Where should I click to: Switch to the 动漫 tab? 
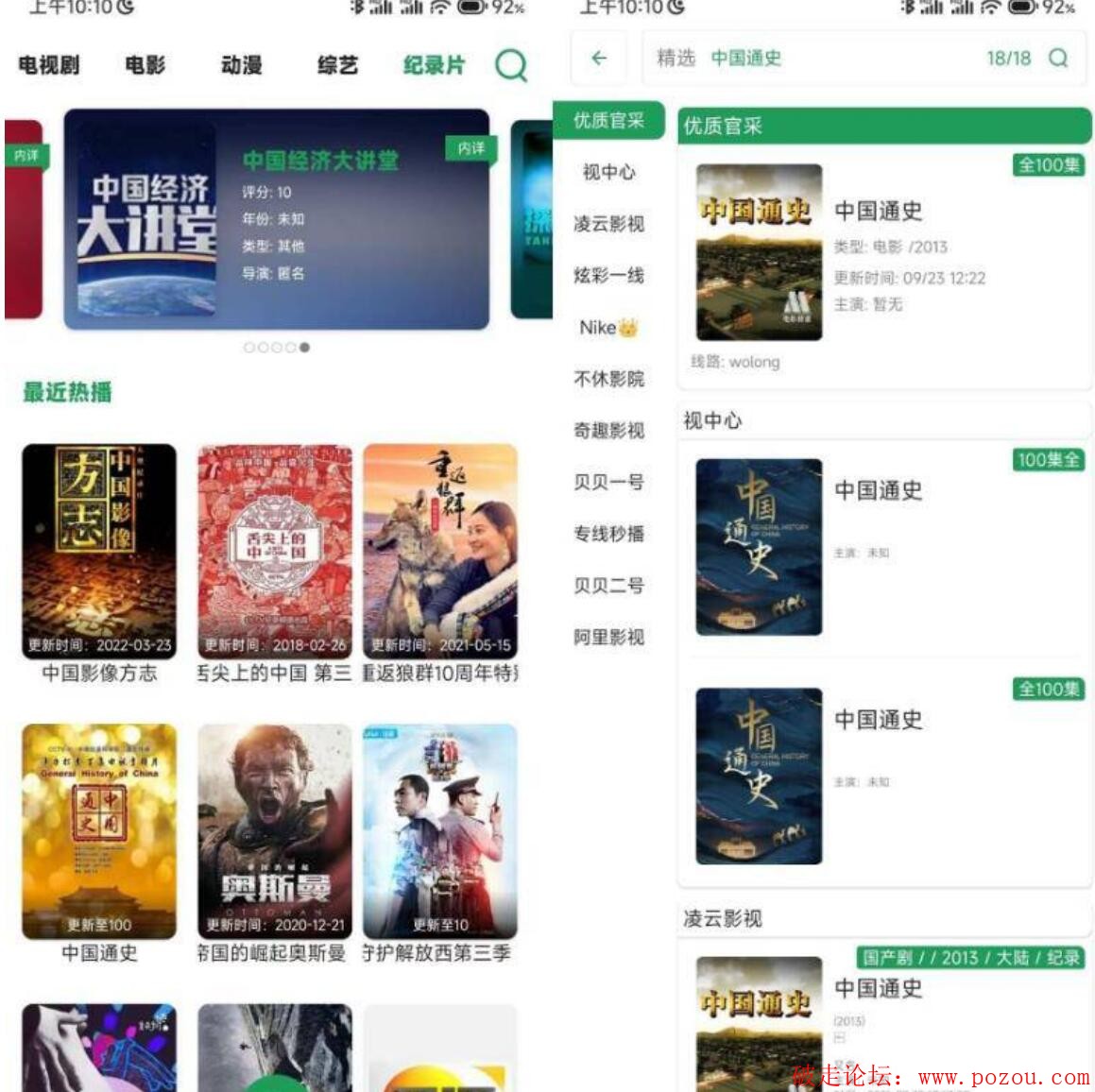pos(242,65)
